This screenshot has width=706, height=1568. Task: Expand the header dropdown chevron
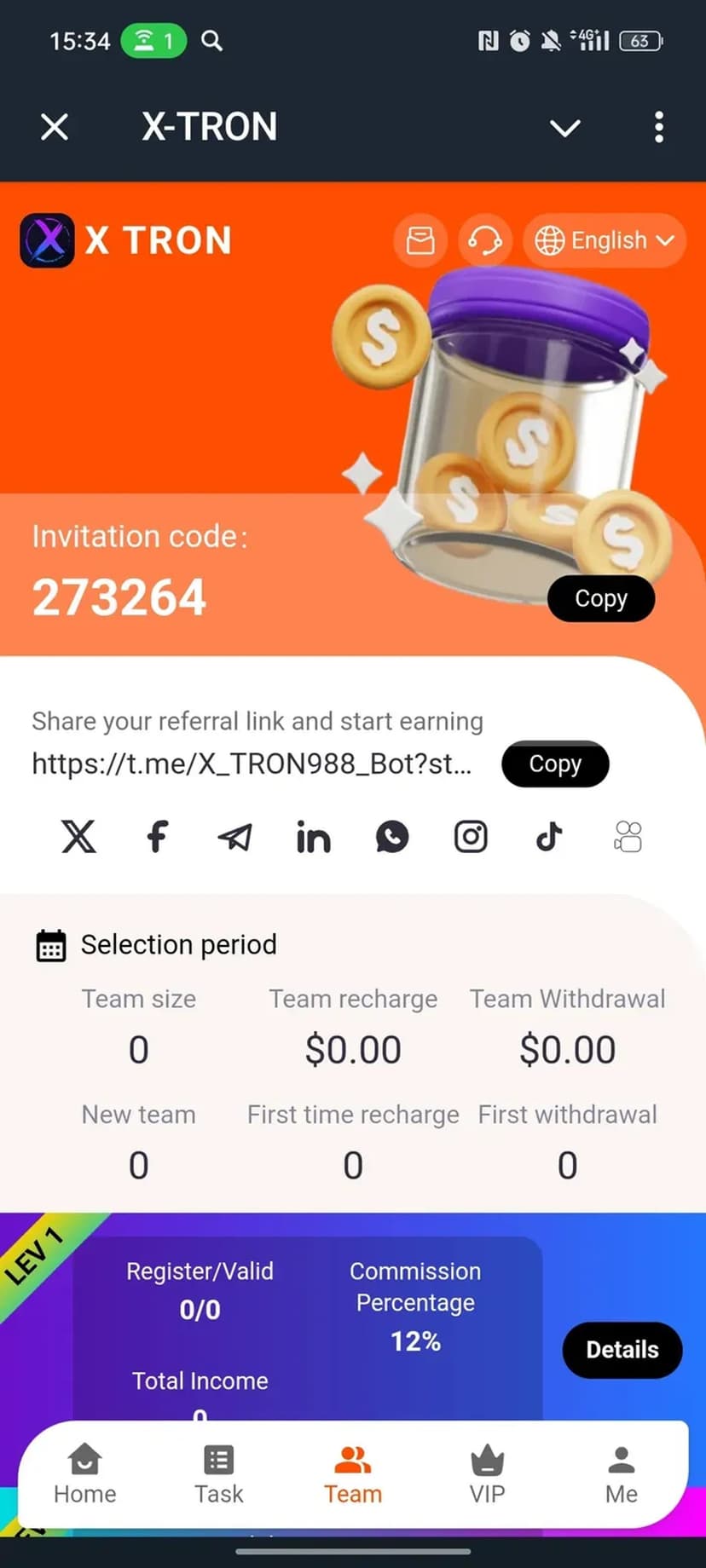point(564,128)
